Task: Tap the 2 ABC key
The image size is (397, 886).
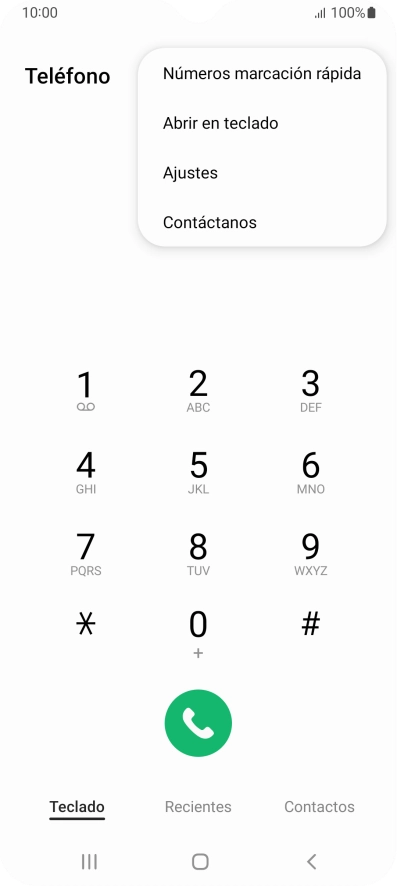Action: 198,392
